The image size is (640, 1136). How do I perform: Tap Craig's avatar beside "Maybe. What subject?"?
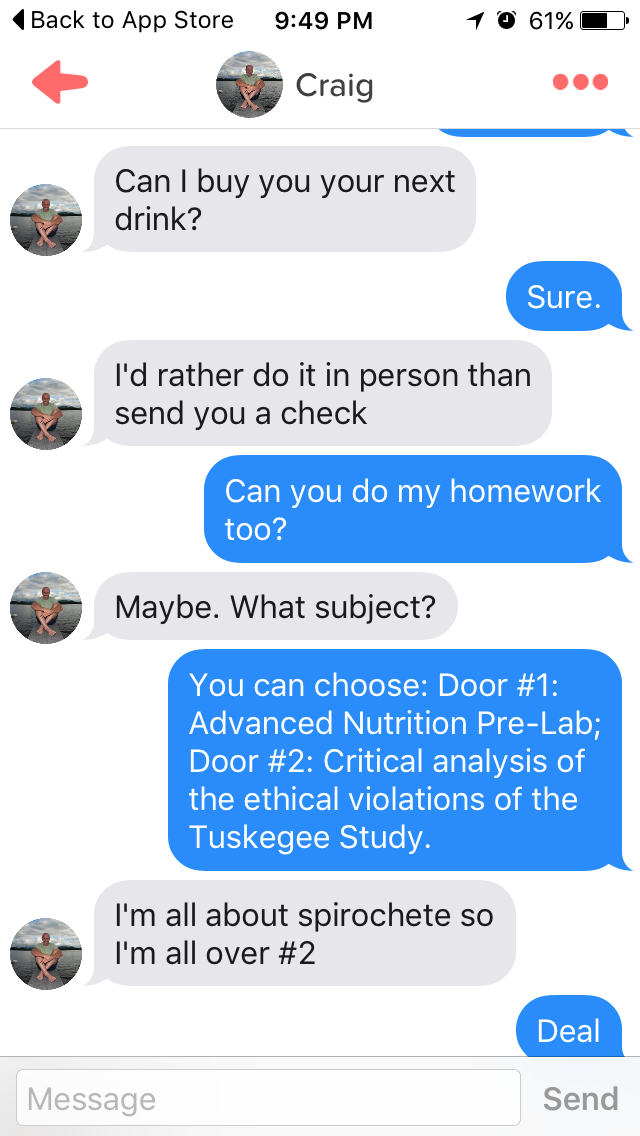click(46, 607)
